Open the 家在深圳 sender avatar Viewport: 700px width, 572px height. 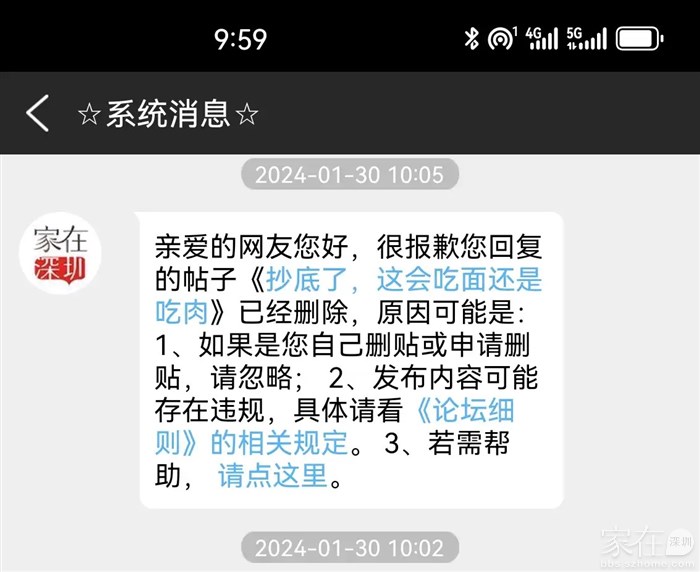pos(60,254)
